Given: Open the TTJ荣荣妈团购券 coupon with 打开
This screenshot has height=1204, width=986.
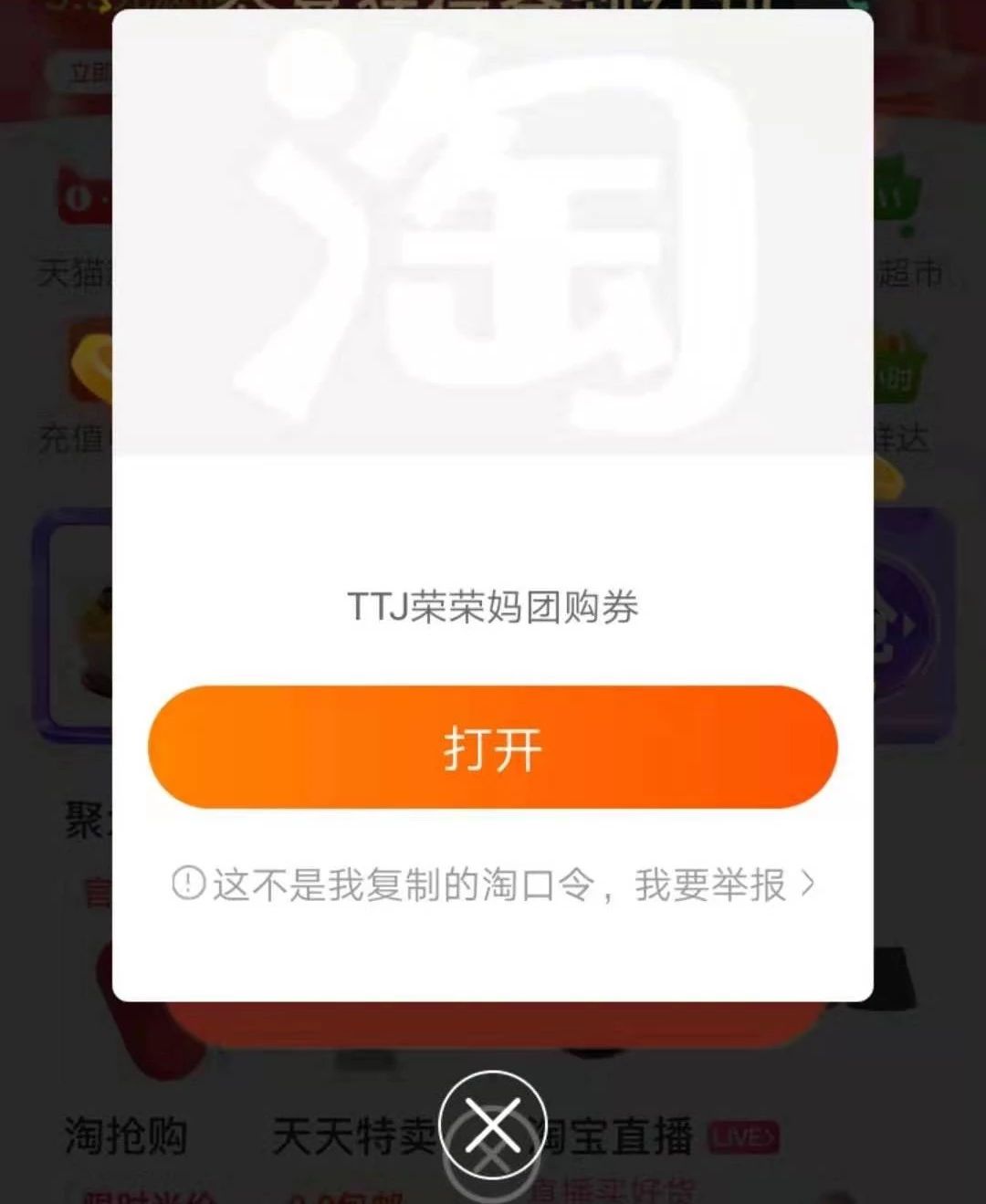Looking at the screenshot, I should pyautogui.click(x=493, y=746).
